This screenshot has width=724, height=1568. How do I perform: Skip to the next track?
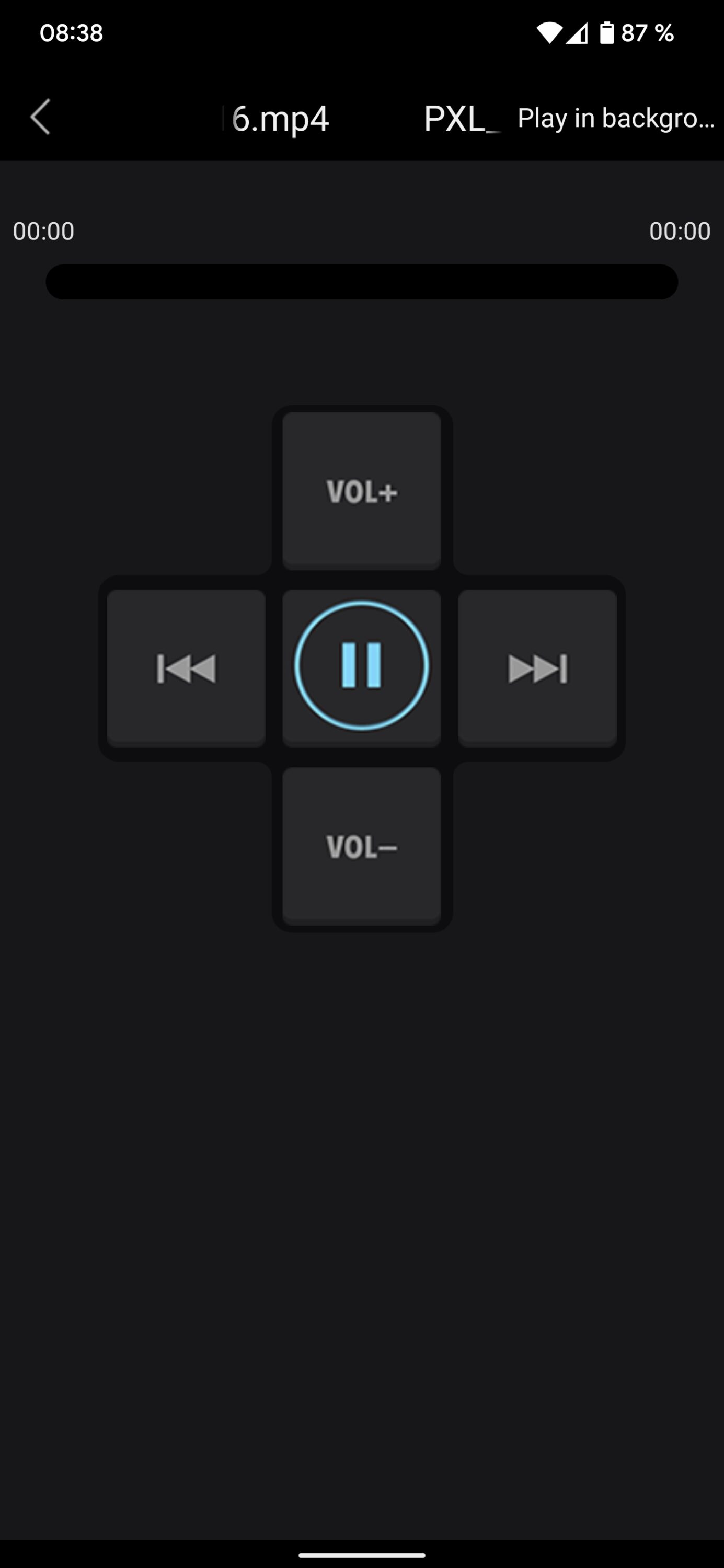[537, 668]
